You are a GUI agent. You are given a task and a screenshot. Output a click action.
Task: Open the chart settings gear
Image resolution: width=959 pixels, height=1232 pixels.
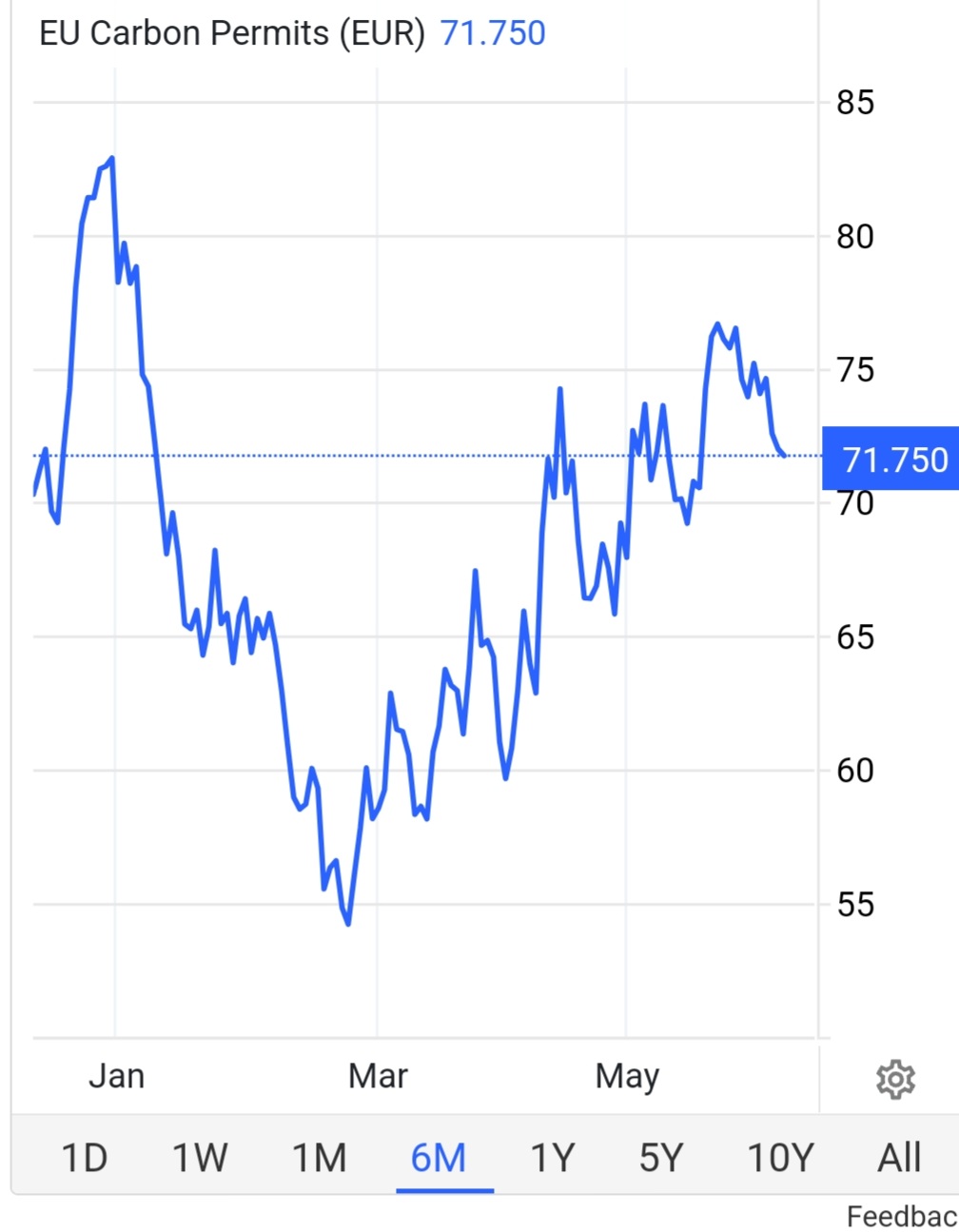(x=895, y=1079)
